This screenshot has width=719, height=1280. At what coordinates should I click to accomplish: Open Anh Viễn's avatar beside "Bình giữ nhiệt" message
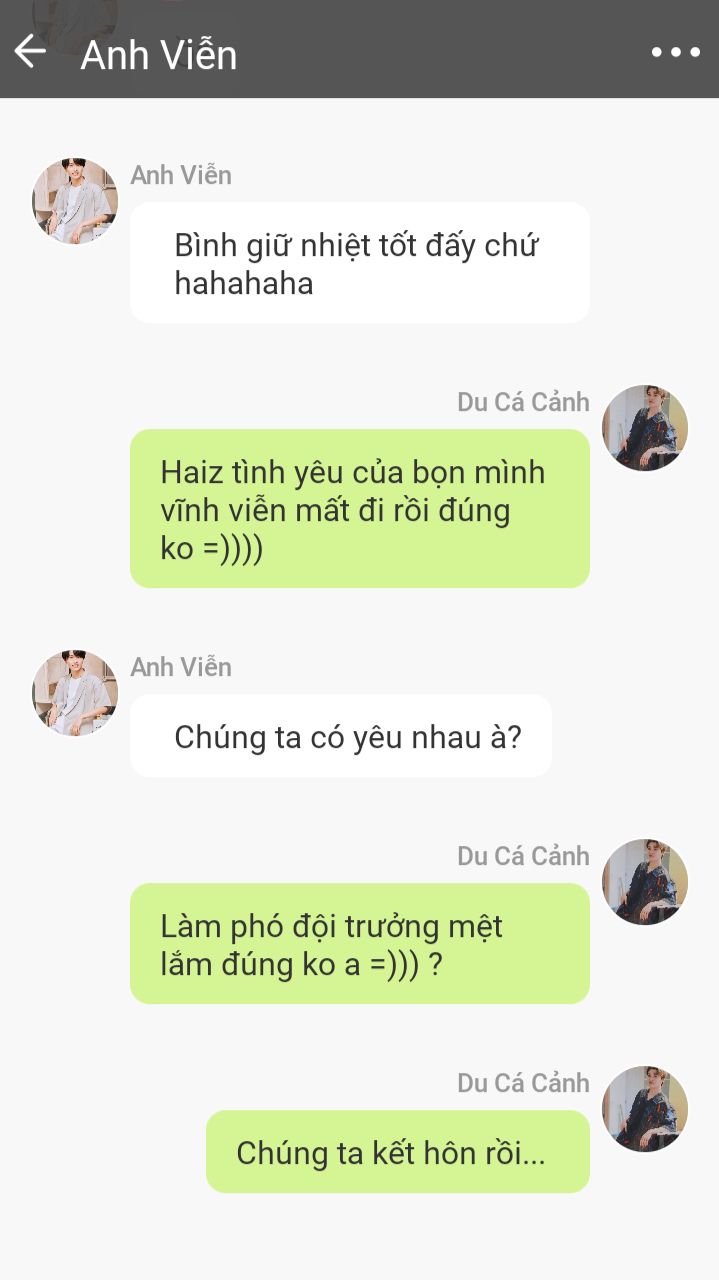(x=75, y=201)
